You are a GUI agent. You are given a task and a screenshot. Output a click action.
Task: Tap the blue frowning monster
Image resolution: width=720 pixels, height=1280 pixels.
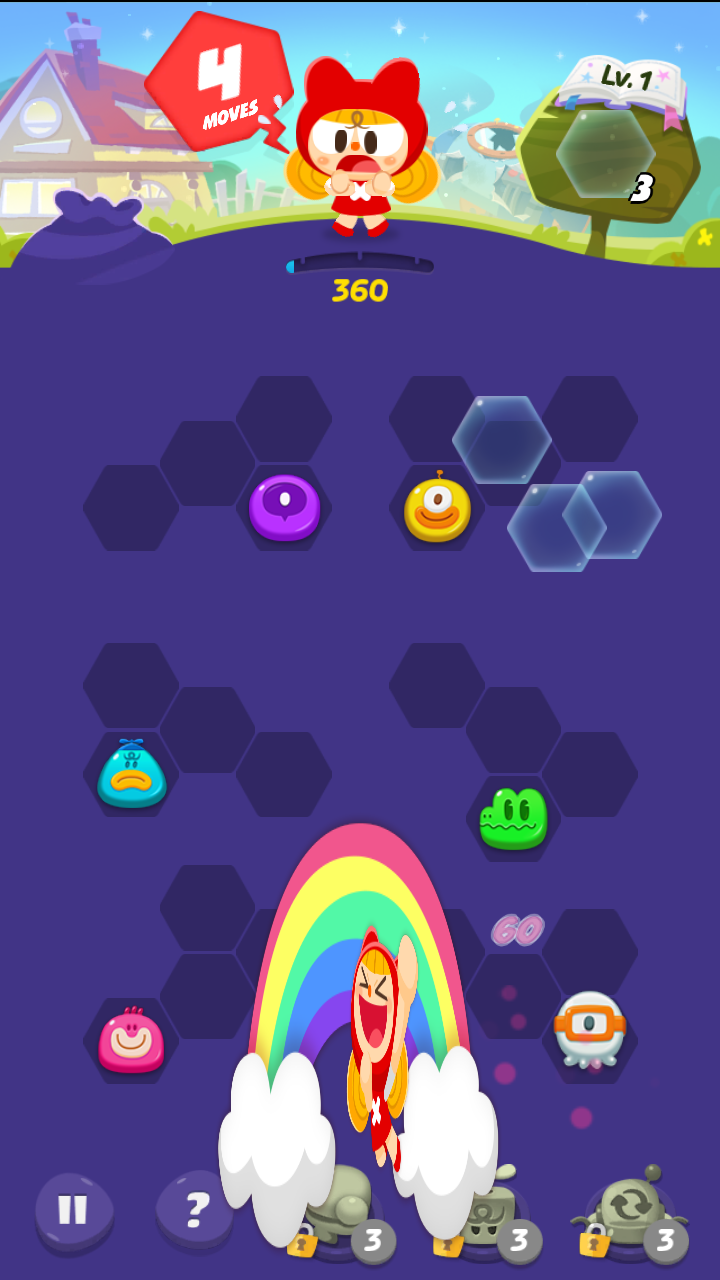pyautogui.click(x=132, y=775)
